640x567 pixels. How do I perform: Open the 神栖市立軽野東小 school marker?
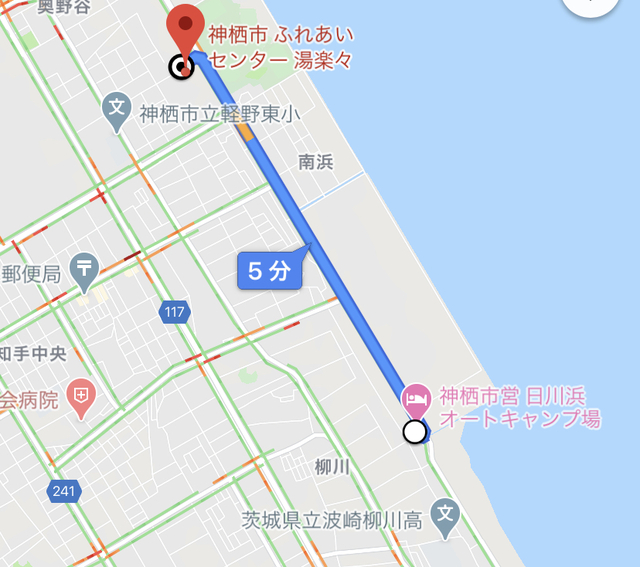(118, 109)
